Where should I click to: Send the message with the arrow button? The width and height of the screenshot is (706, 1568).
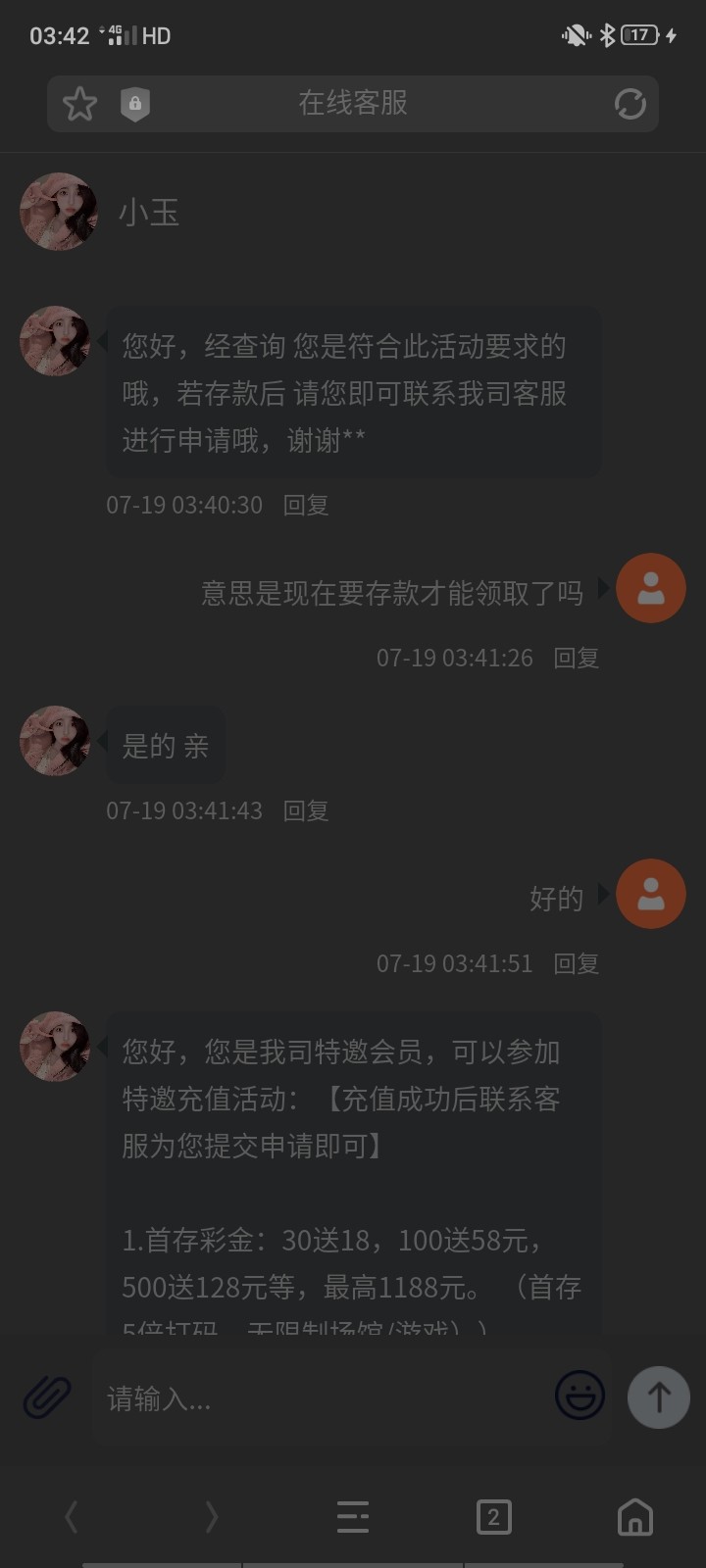point(658,1396)
